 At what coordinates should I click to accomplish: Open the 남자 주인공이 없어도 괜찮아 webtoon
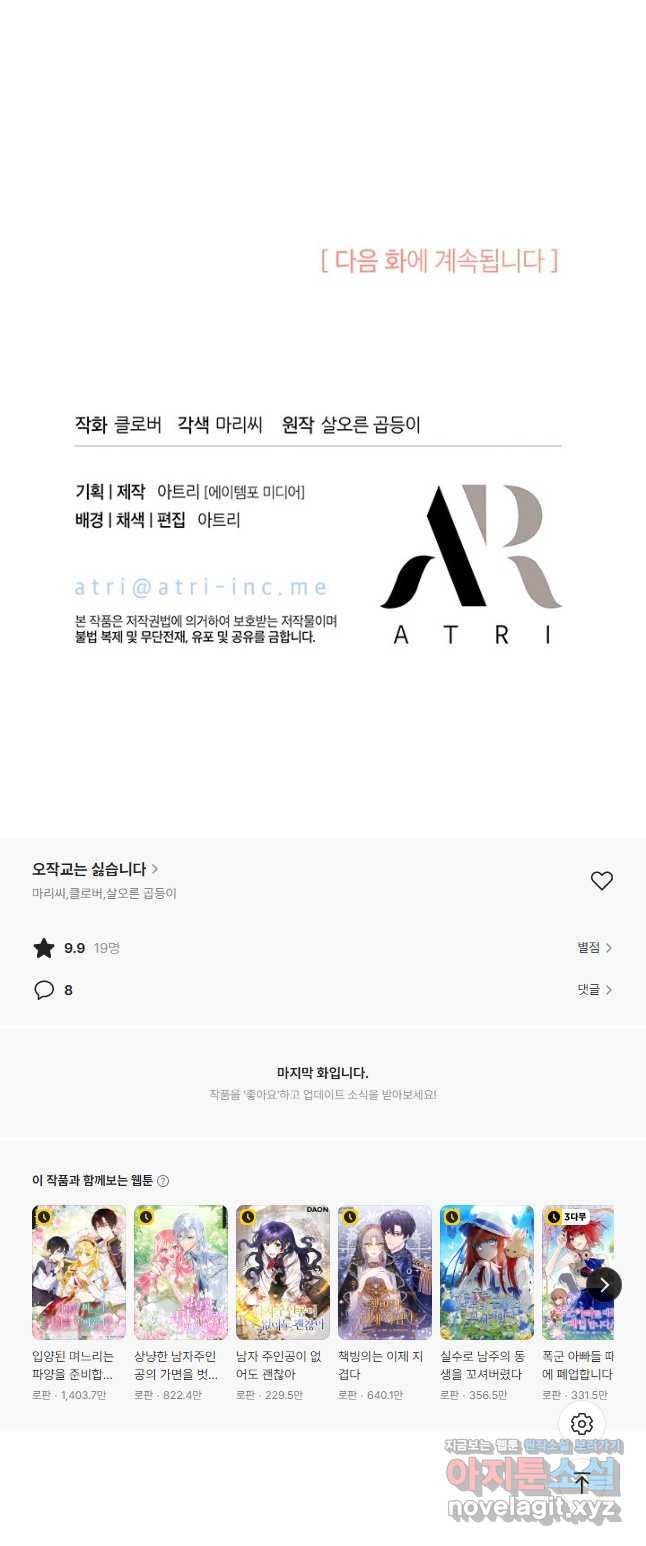click(x=283, y=1272)
